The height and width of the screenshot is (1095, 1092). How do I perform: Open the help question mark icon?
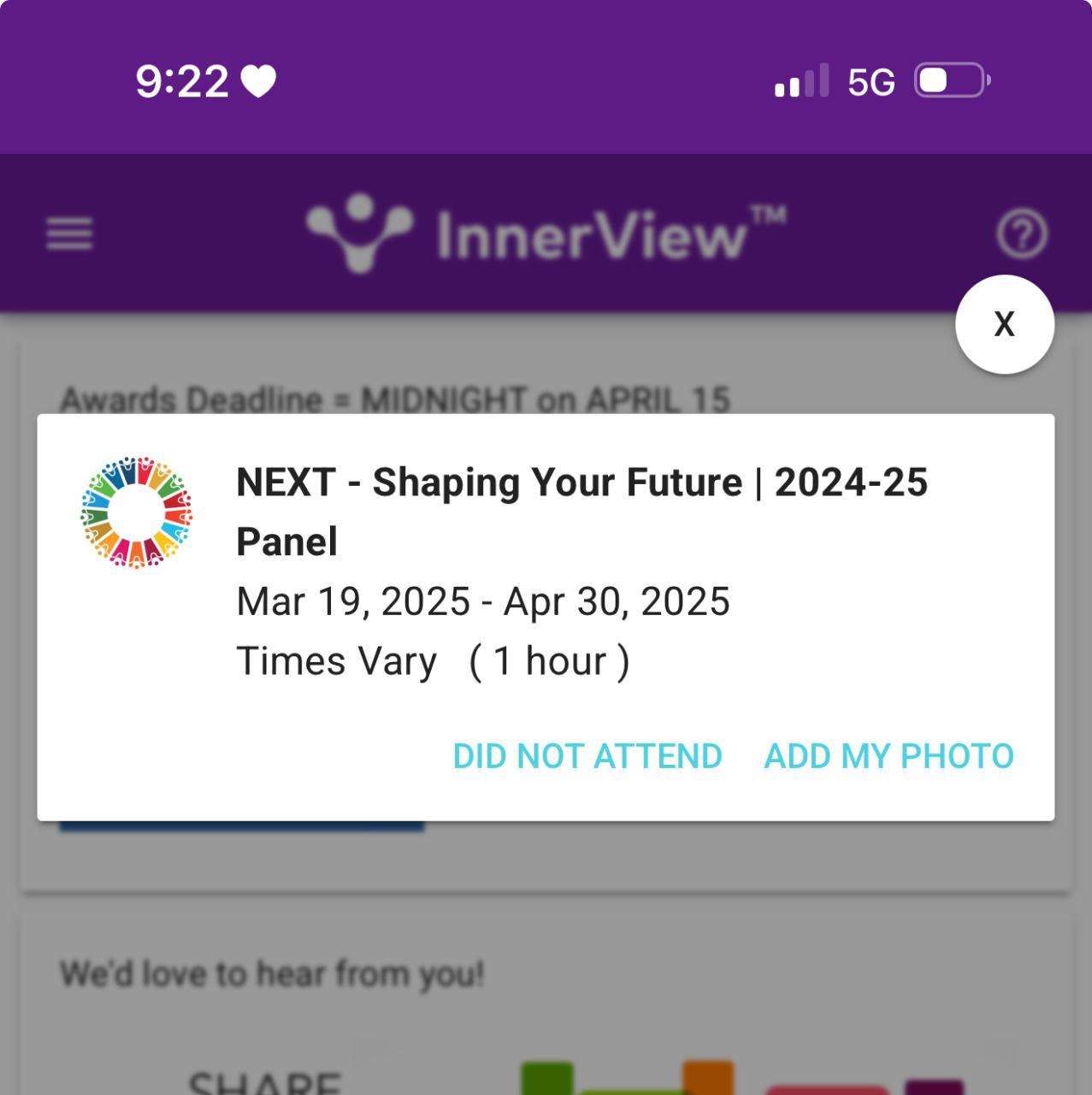point(1022,234)
